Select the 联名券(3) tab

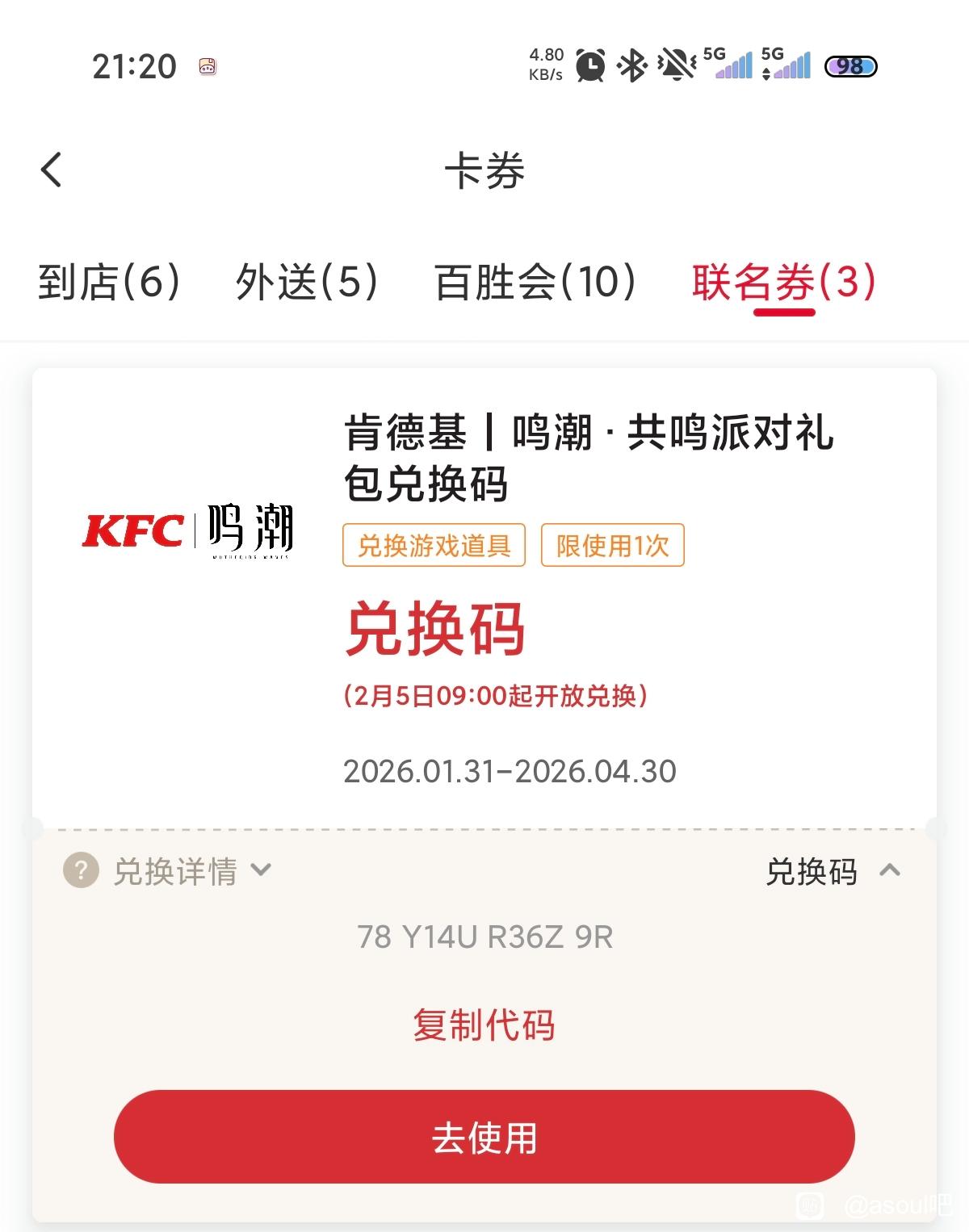(x=783, y=283)
